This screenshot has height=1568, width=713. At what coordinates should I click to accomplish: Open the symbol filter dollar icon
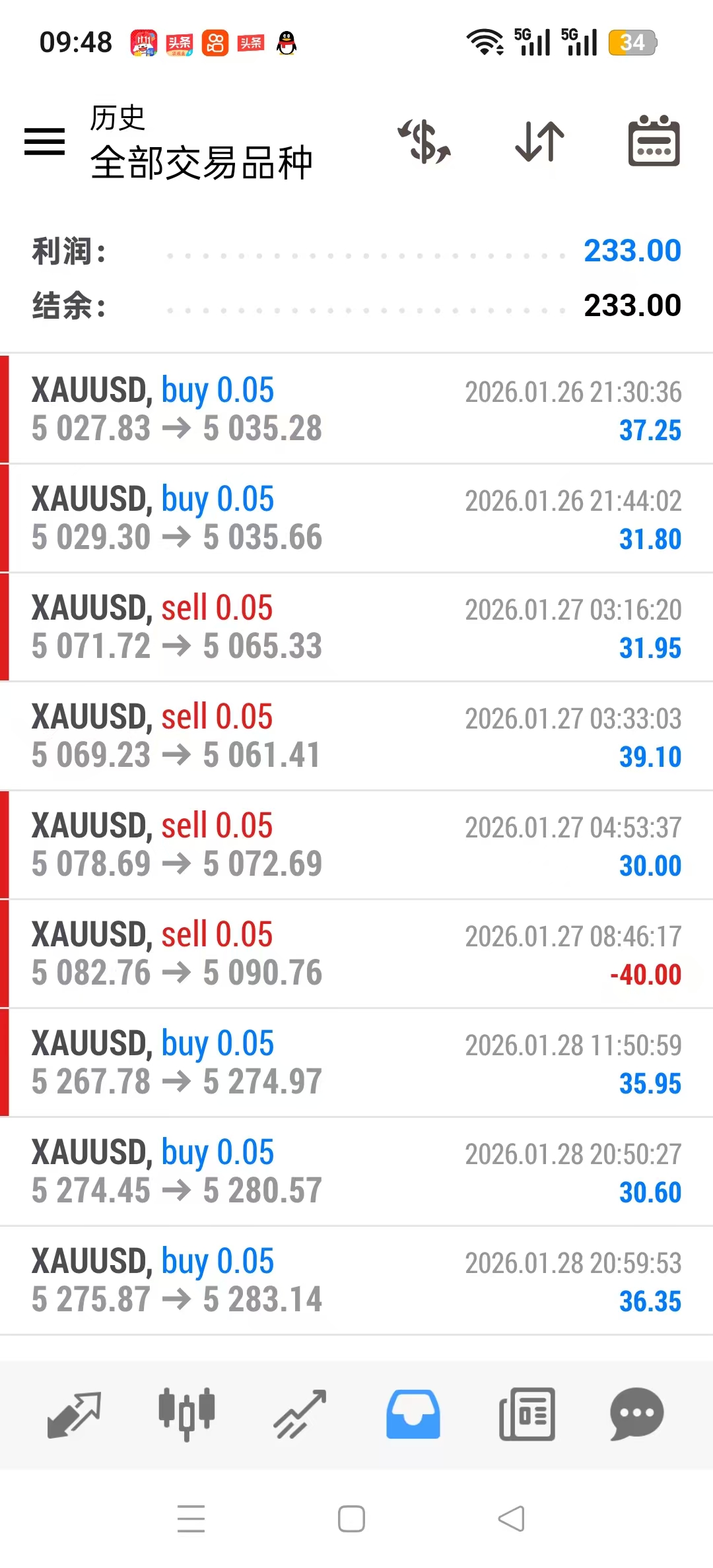[x=424, y=142]
